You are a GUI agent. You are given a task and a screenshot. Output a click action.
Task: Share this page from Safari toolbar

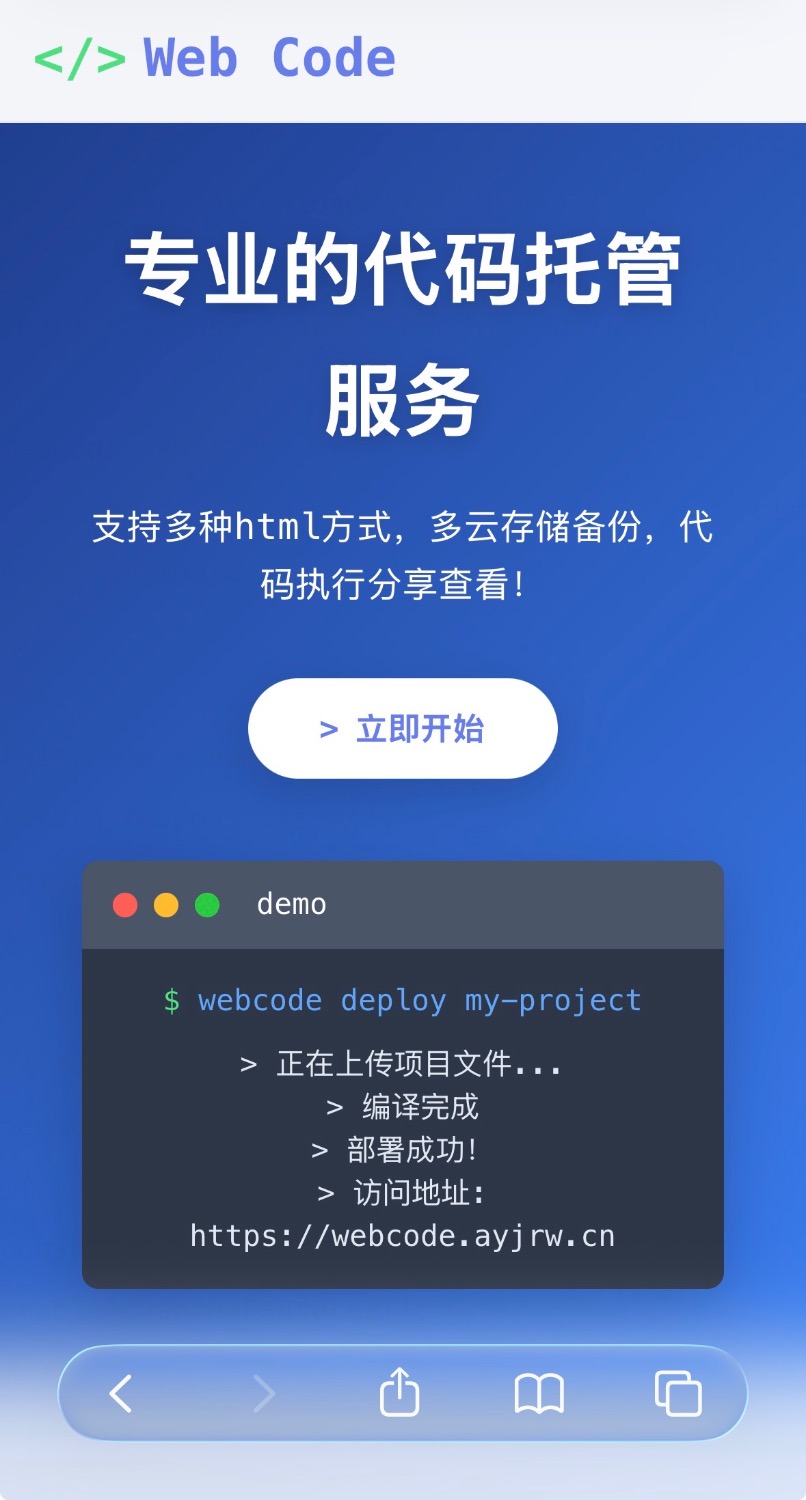pos(399,1392)
